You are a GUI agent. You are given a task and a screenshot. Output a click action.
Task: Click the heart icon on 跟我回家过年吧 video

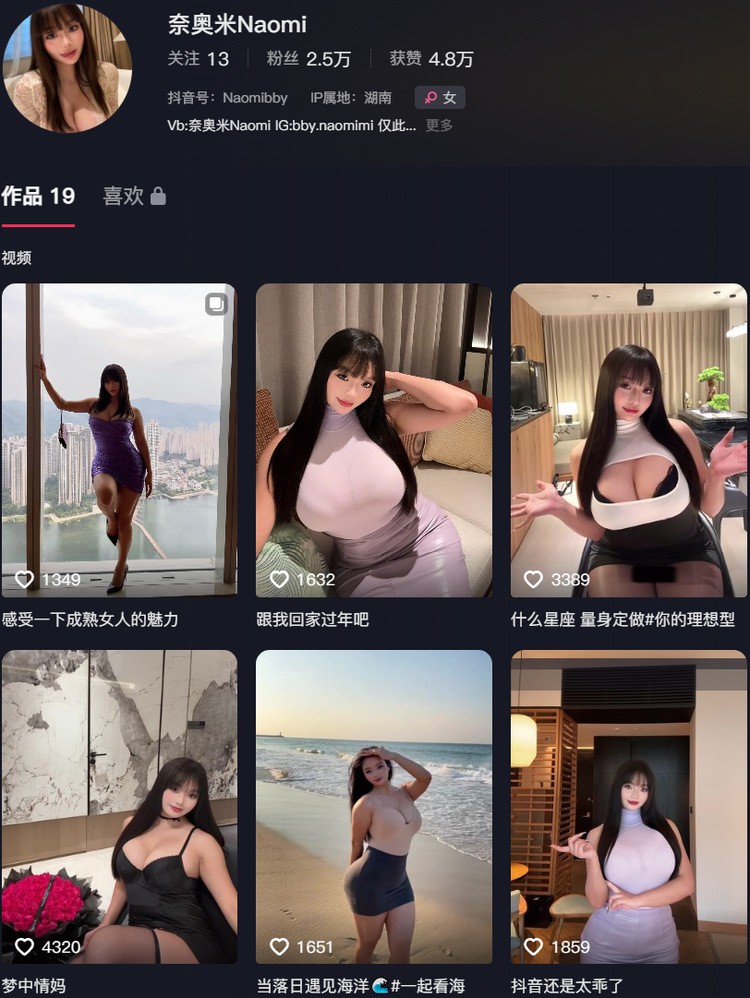pyautogui.click(x=279, y=578)
